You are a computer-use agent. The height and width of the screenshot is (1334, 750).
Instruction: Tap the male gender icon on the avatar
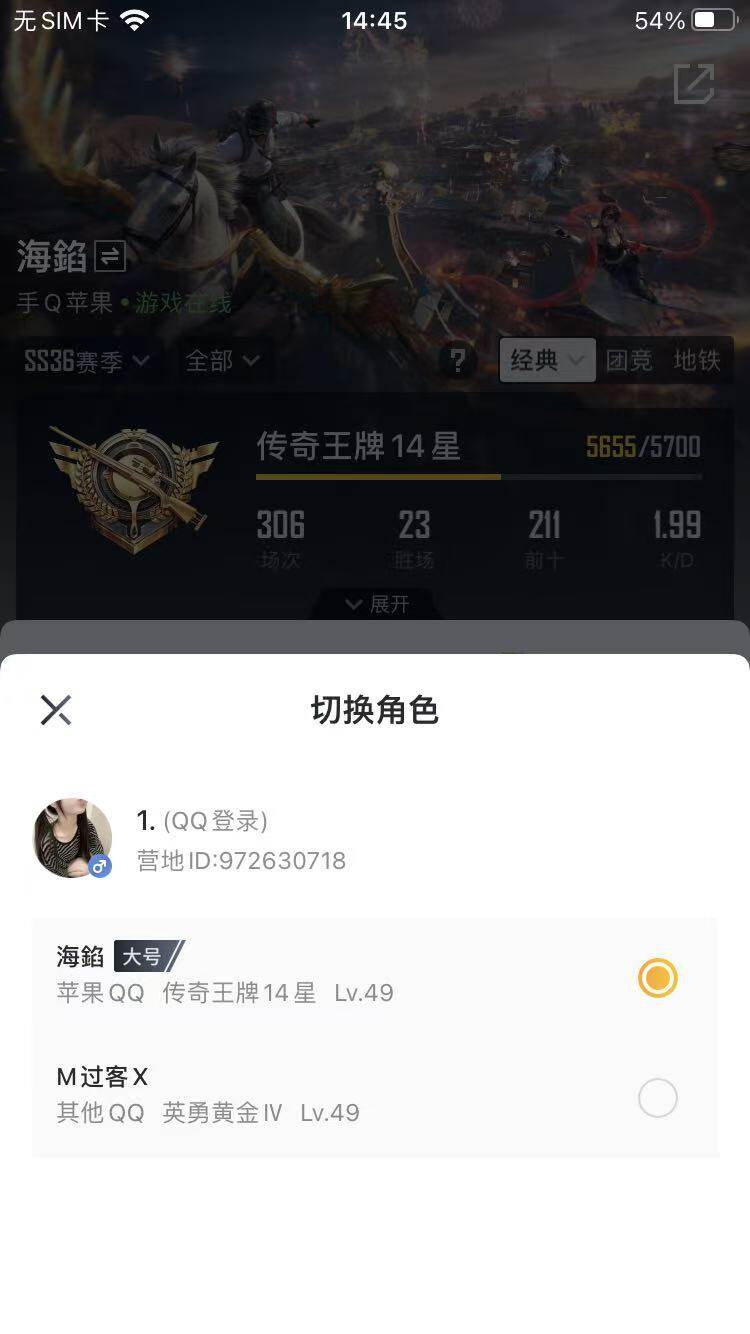tap(99, 868)
